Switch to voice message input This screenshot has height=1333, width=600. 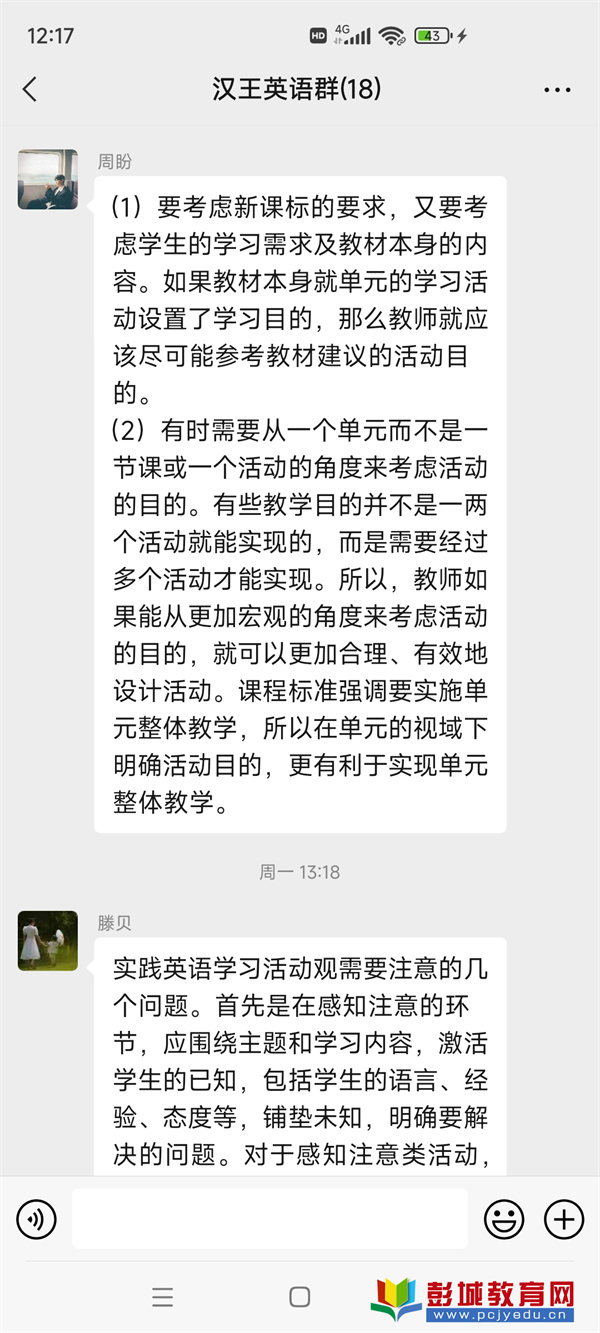37,1218
